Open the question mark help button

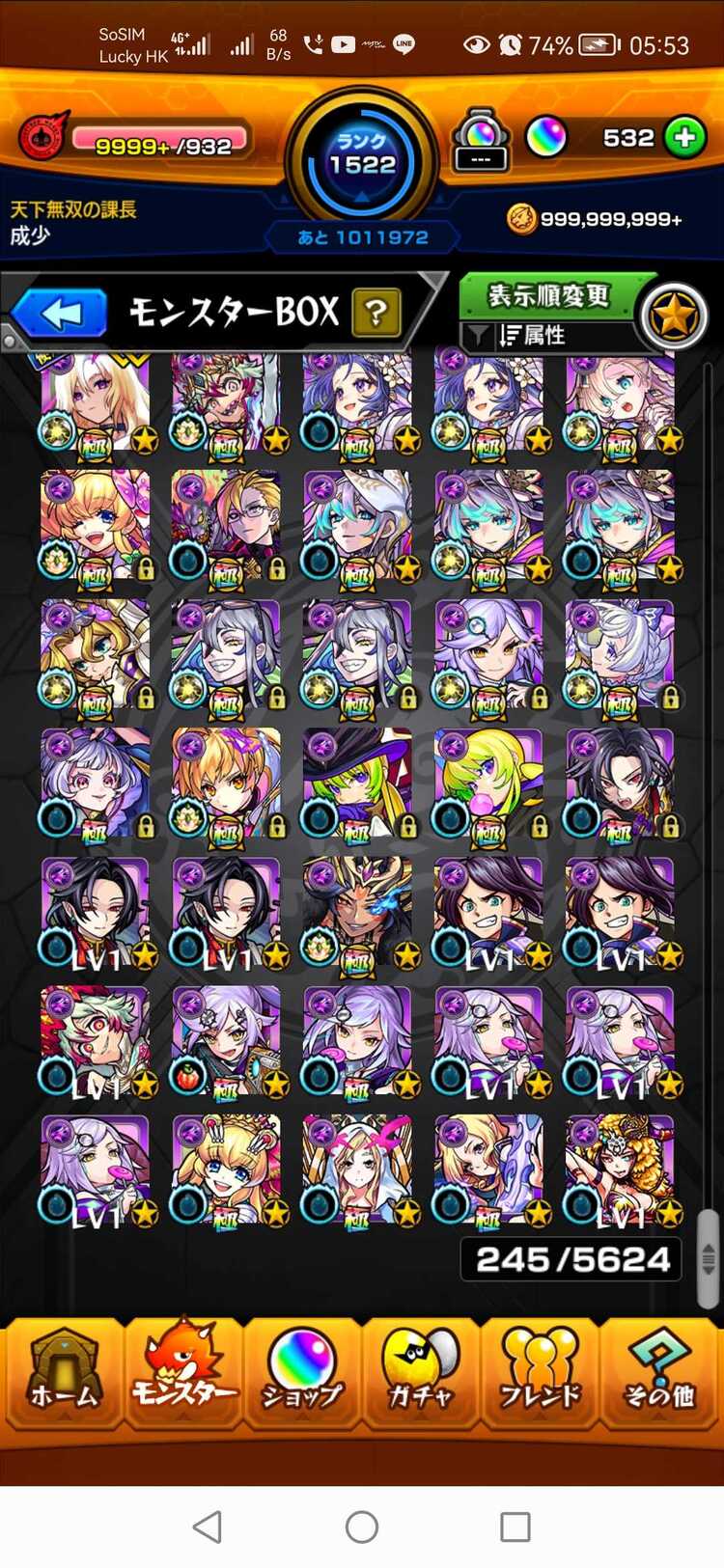376,312
